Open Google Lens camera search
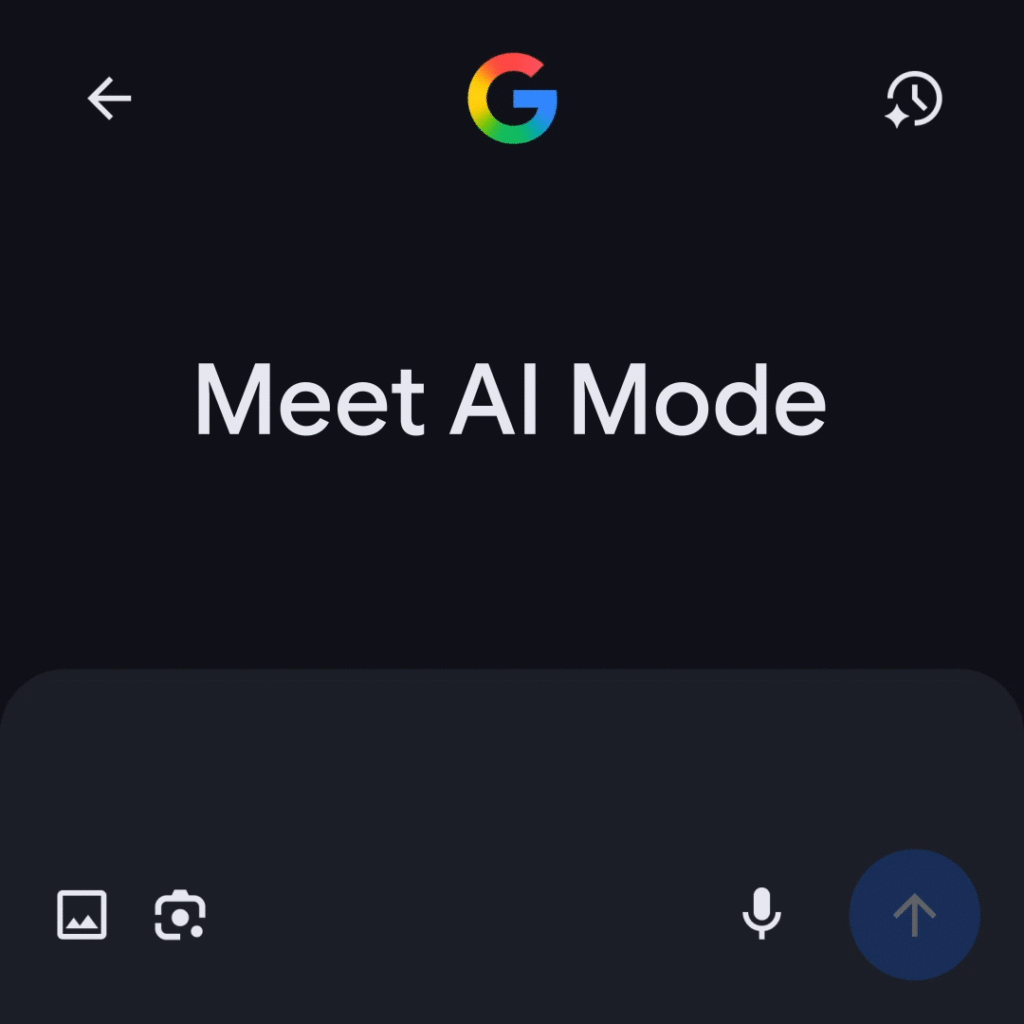The image size is (1024, 1024). tap(180, 914)
